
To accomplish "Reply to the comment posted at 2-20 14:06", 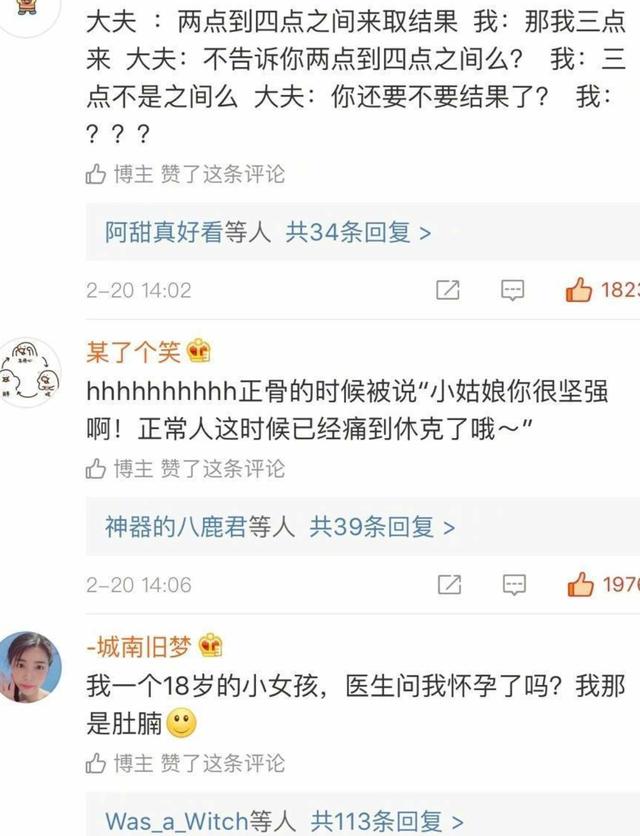I will [512, 585].
